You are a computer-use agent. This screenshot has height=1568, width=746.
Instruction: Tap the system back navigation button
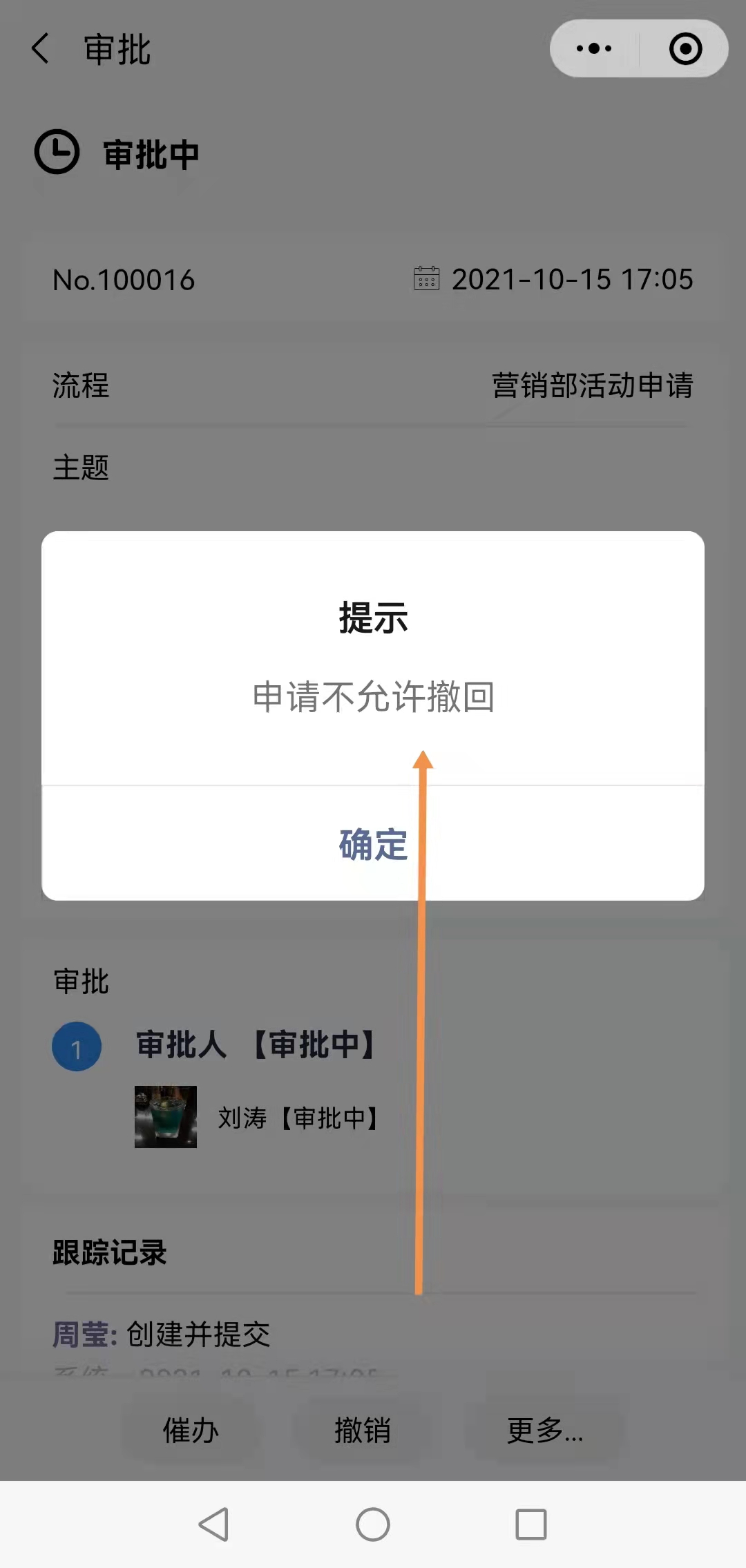[214, 1524]
